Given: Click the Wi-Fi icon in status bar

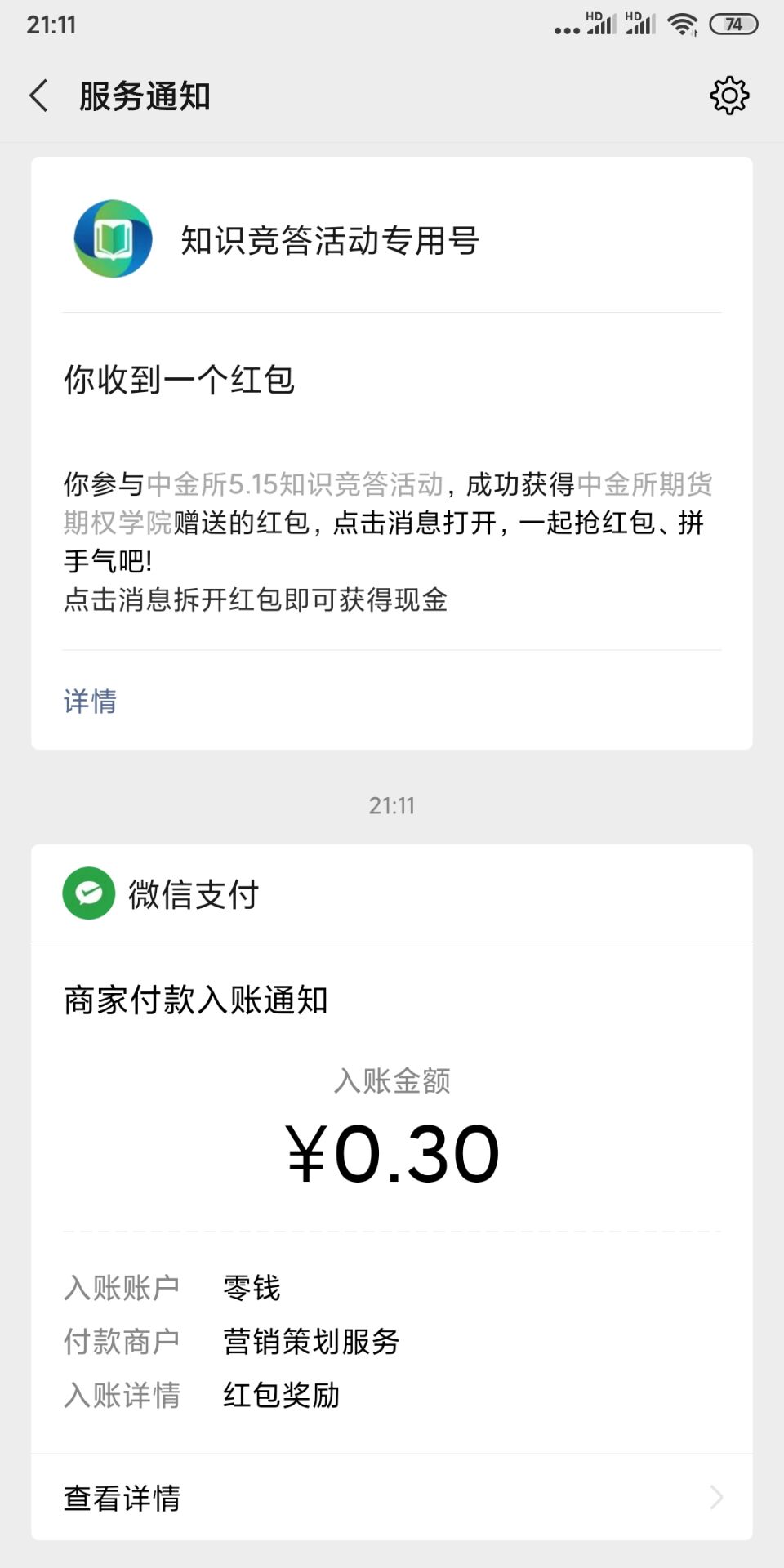Looking at the screenshot, I should tap(683, 24).
